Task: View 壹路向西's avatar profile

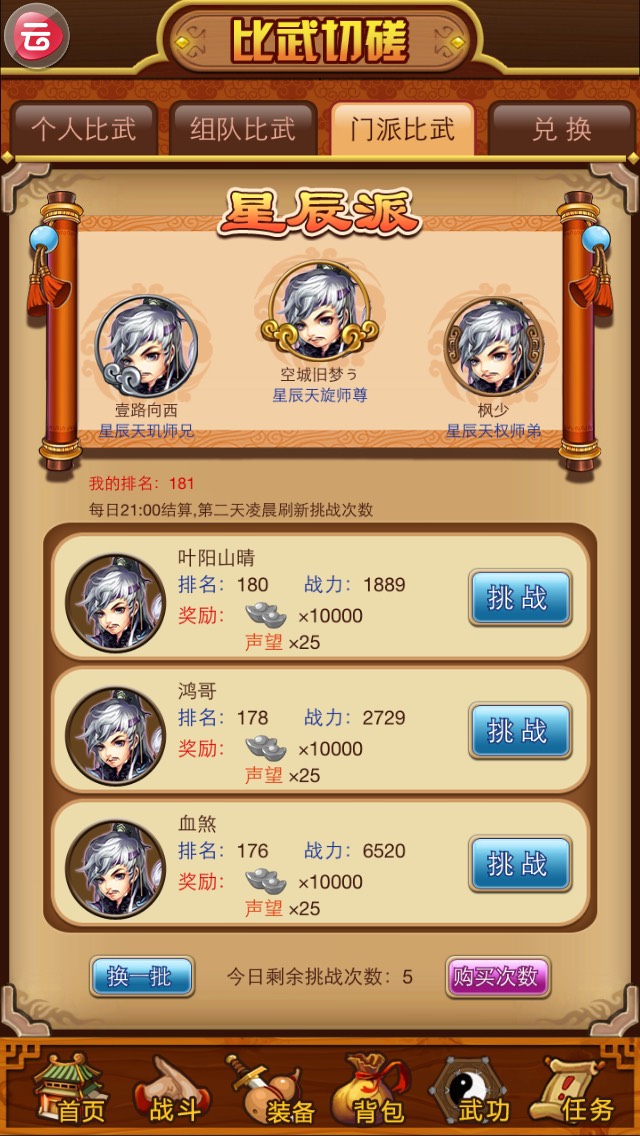Action: 146,345
